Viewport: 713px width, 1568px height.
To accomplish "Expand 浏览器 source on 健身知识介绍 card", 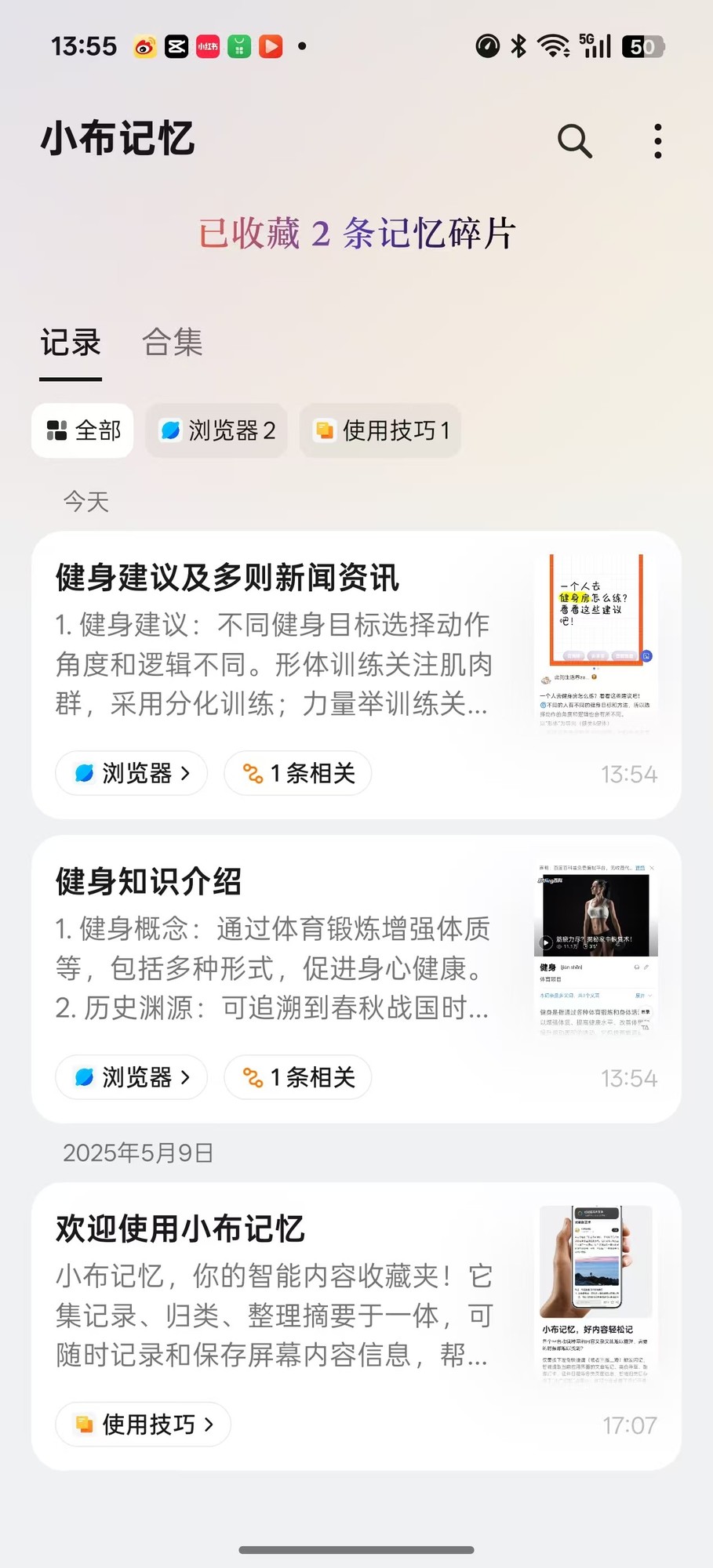I will tap(131, 1077).
